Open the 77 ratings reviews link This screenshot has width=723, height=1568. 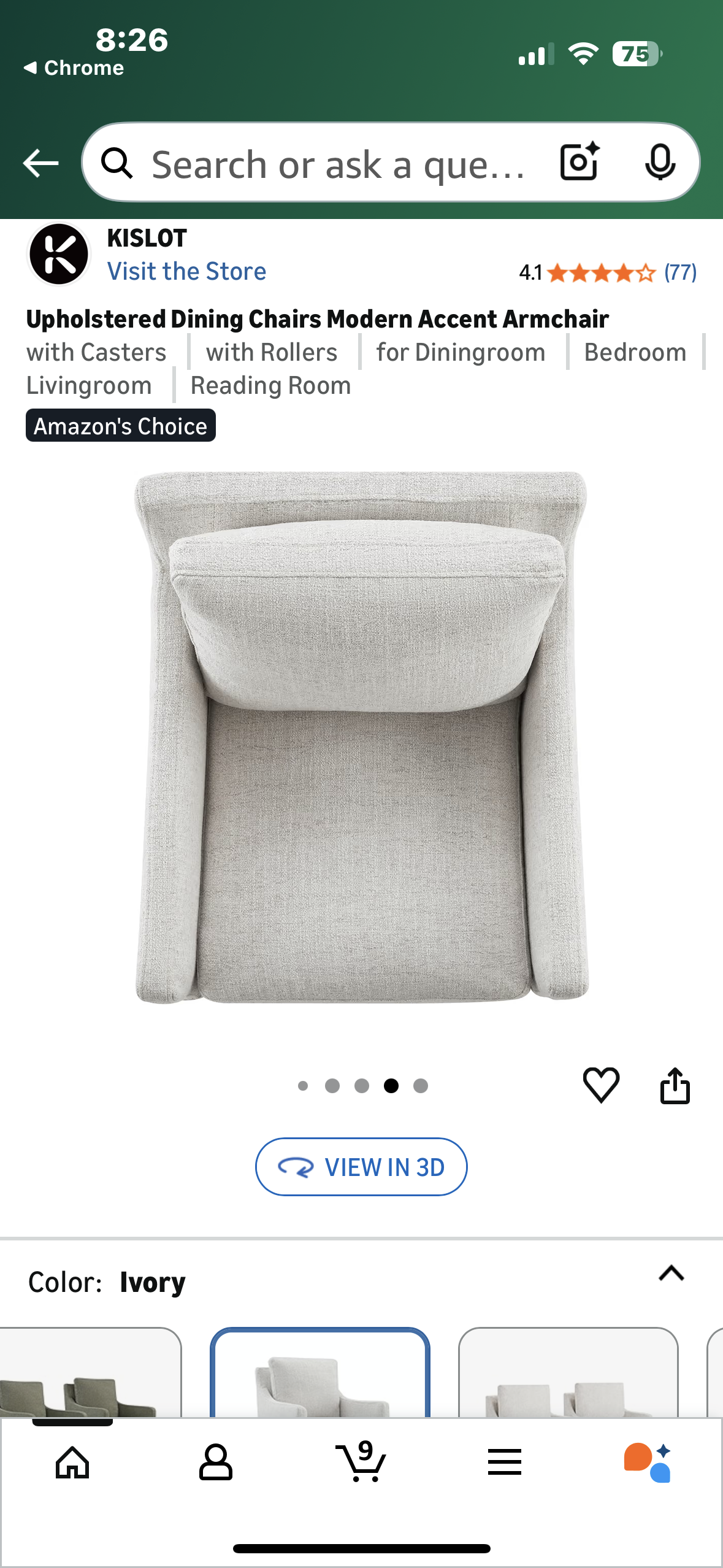[680, 271]
